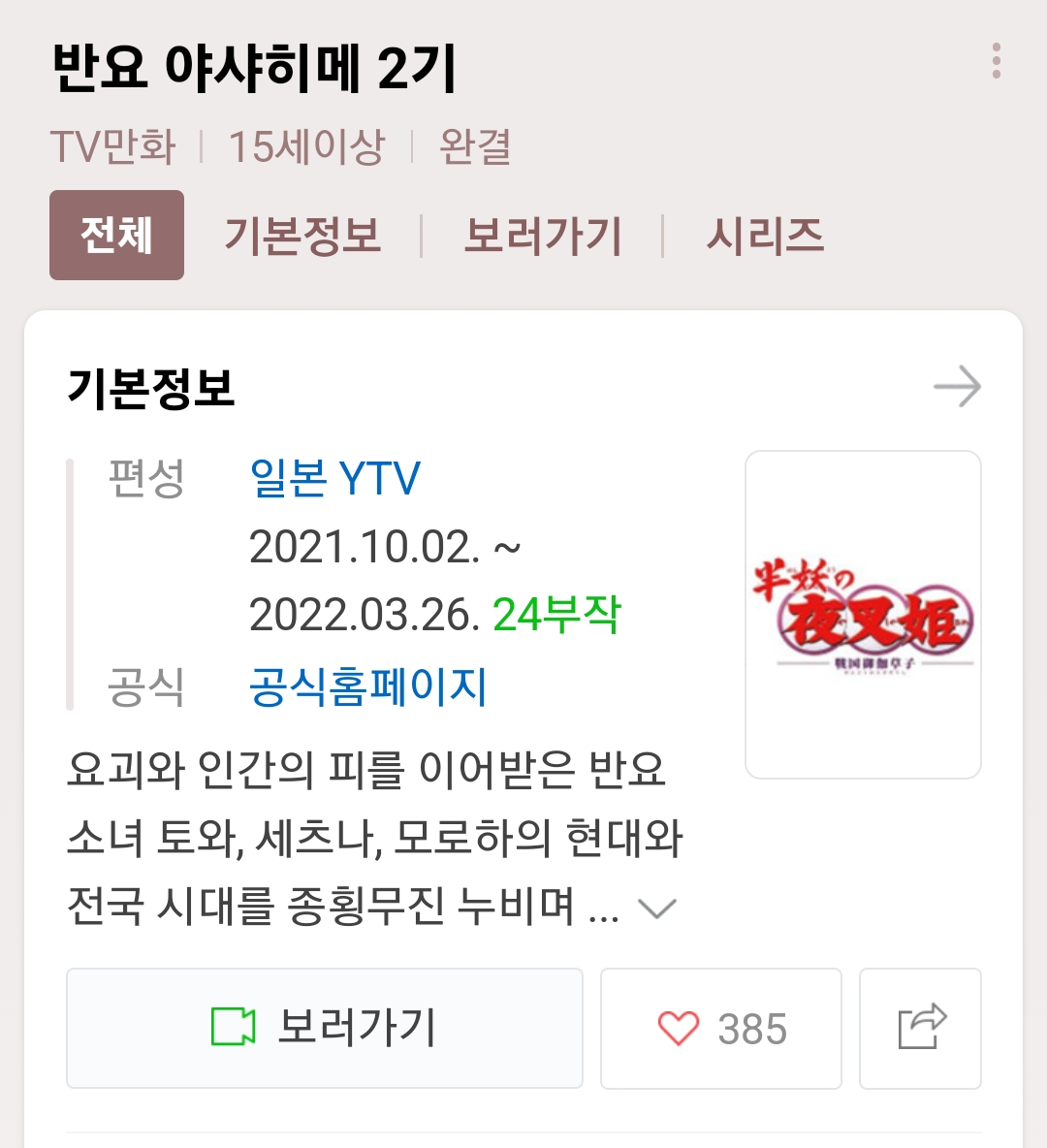
Task: Tap the green-icon 보러가기 watch button
Action: (x=324, y=1028)
